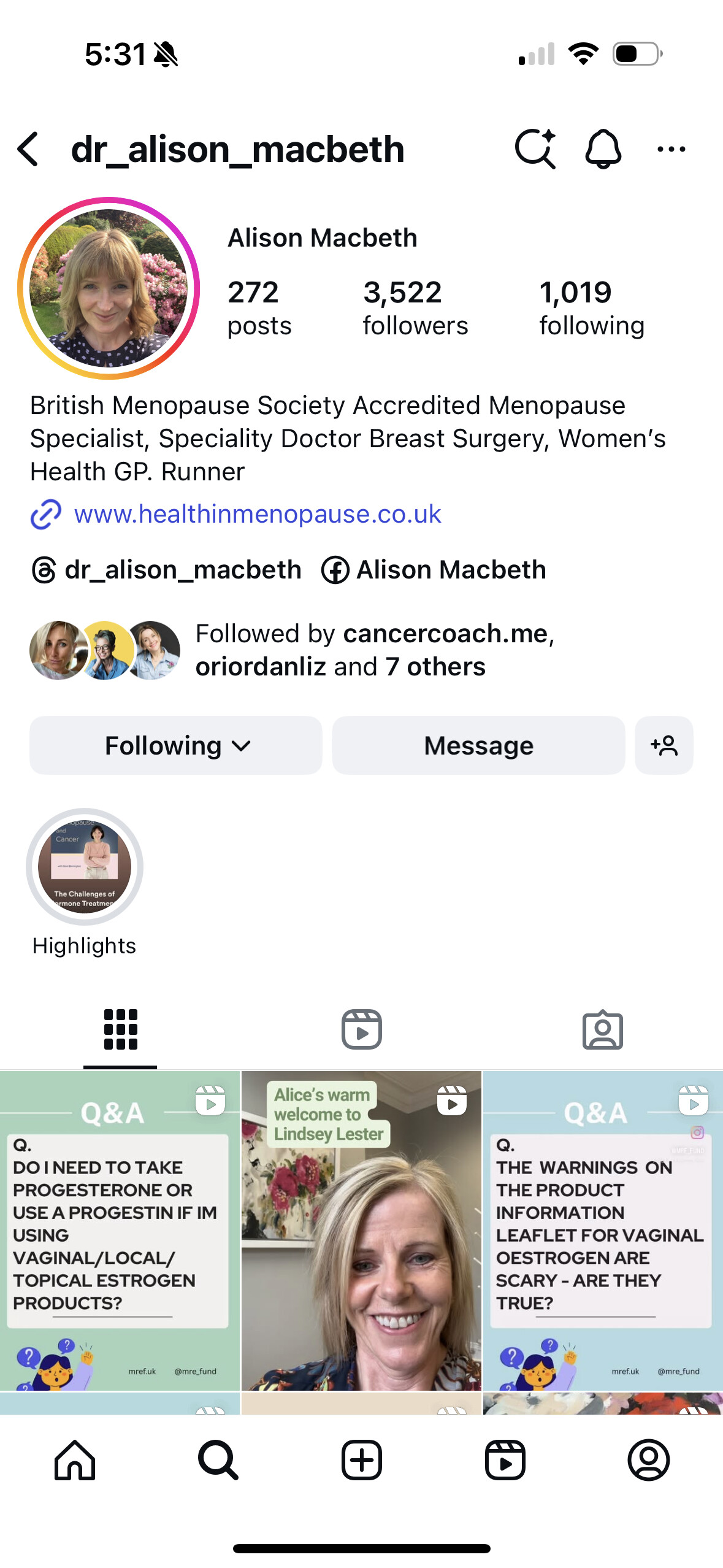Go back from dr_alison_macbeth profile

[x=29, y=149]
